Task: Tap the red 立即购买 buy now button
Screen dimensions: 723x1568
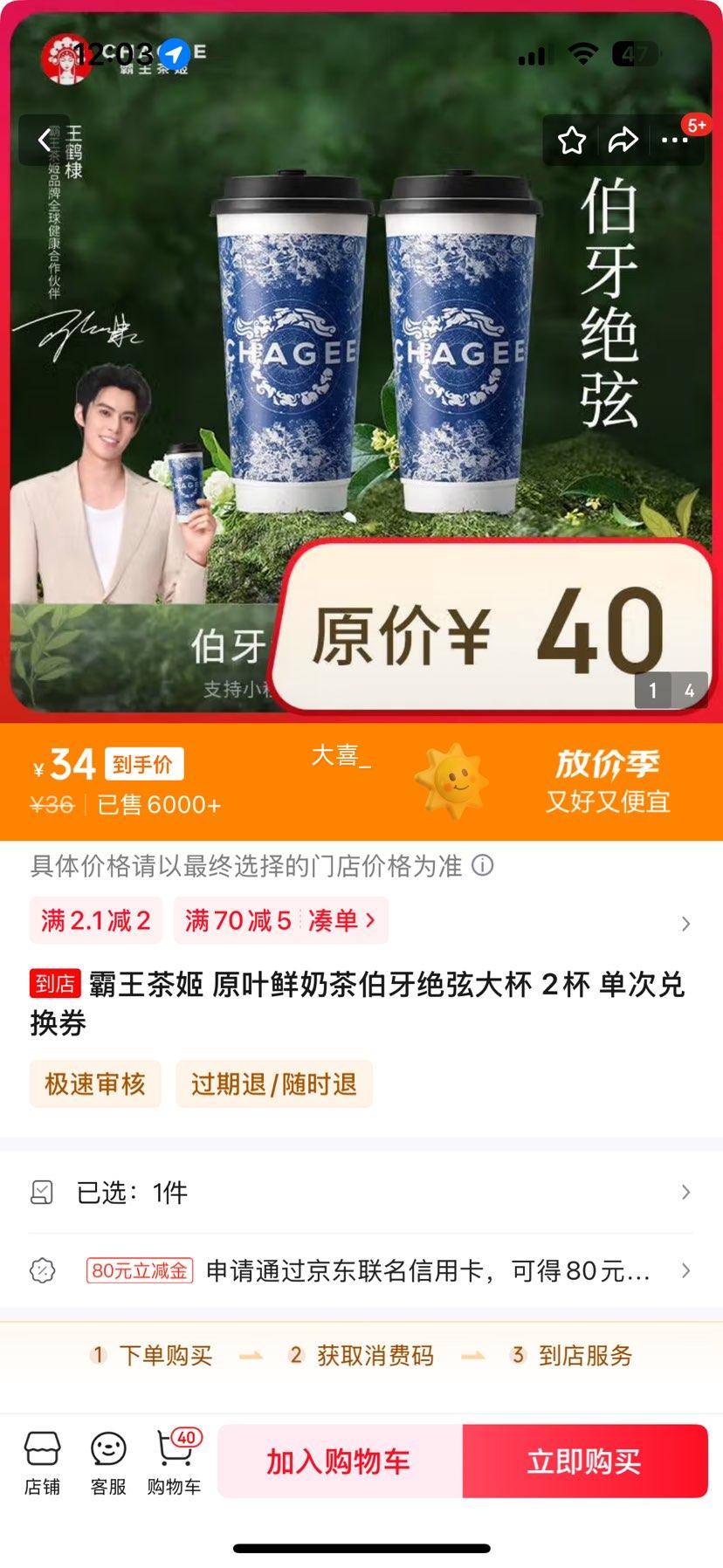Action: (583, 1461)
